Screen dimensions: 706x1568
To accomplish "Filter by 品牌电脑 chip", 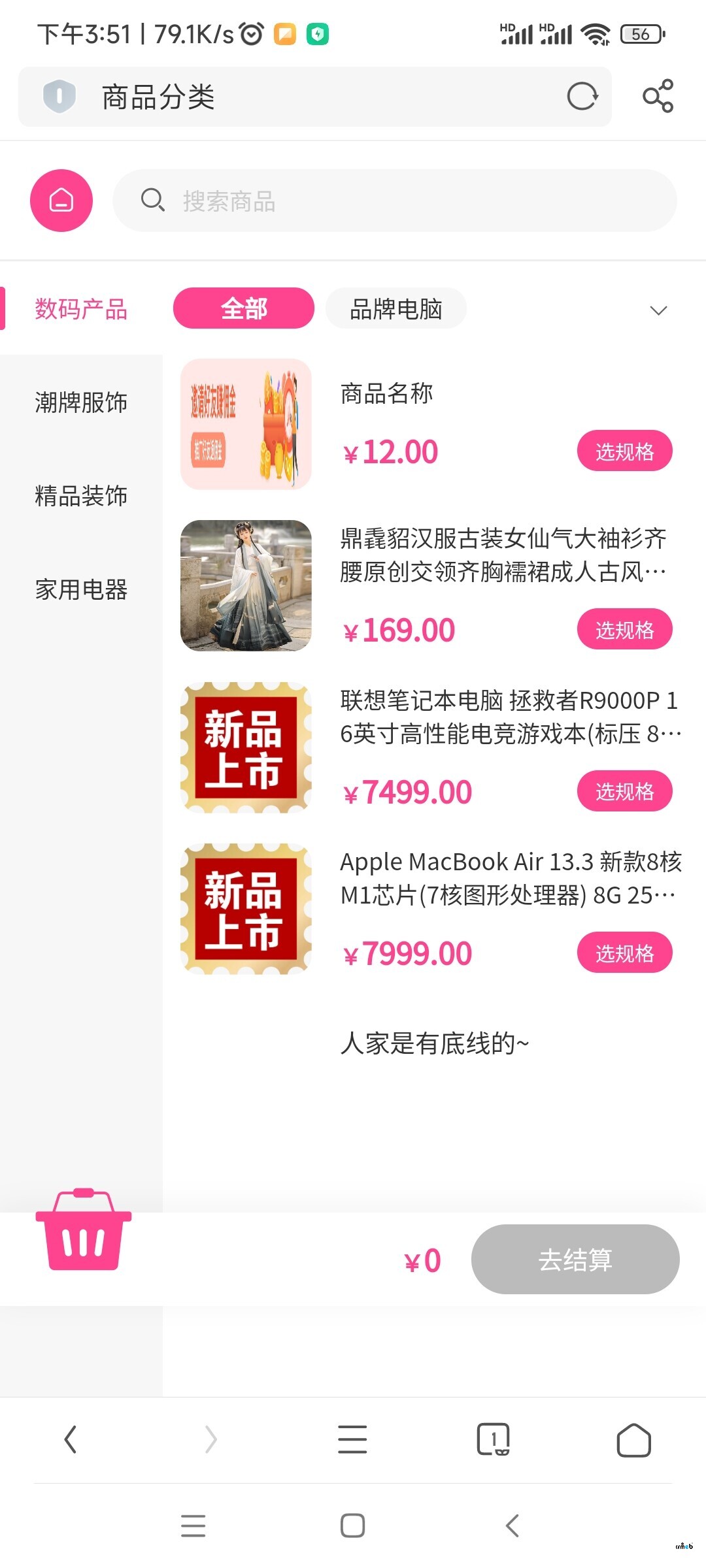I will tap(395, 308).
